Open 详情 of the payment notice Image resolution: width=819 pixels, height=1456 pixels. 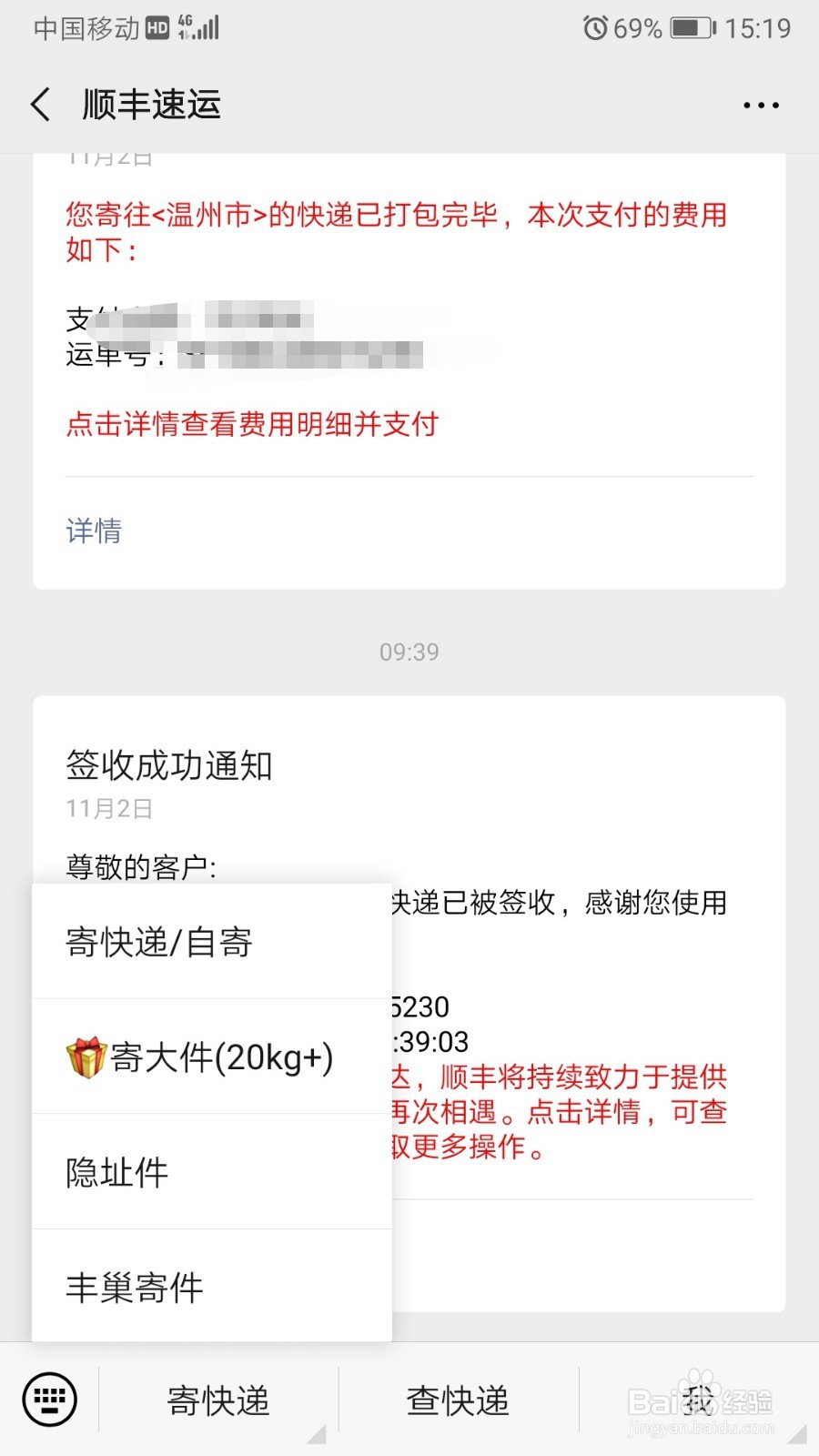[94, 531]
